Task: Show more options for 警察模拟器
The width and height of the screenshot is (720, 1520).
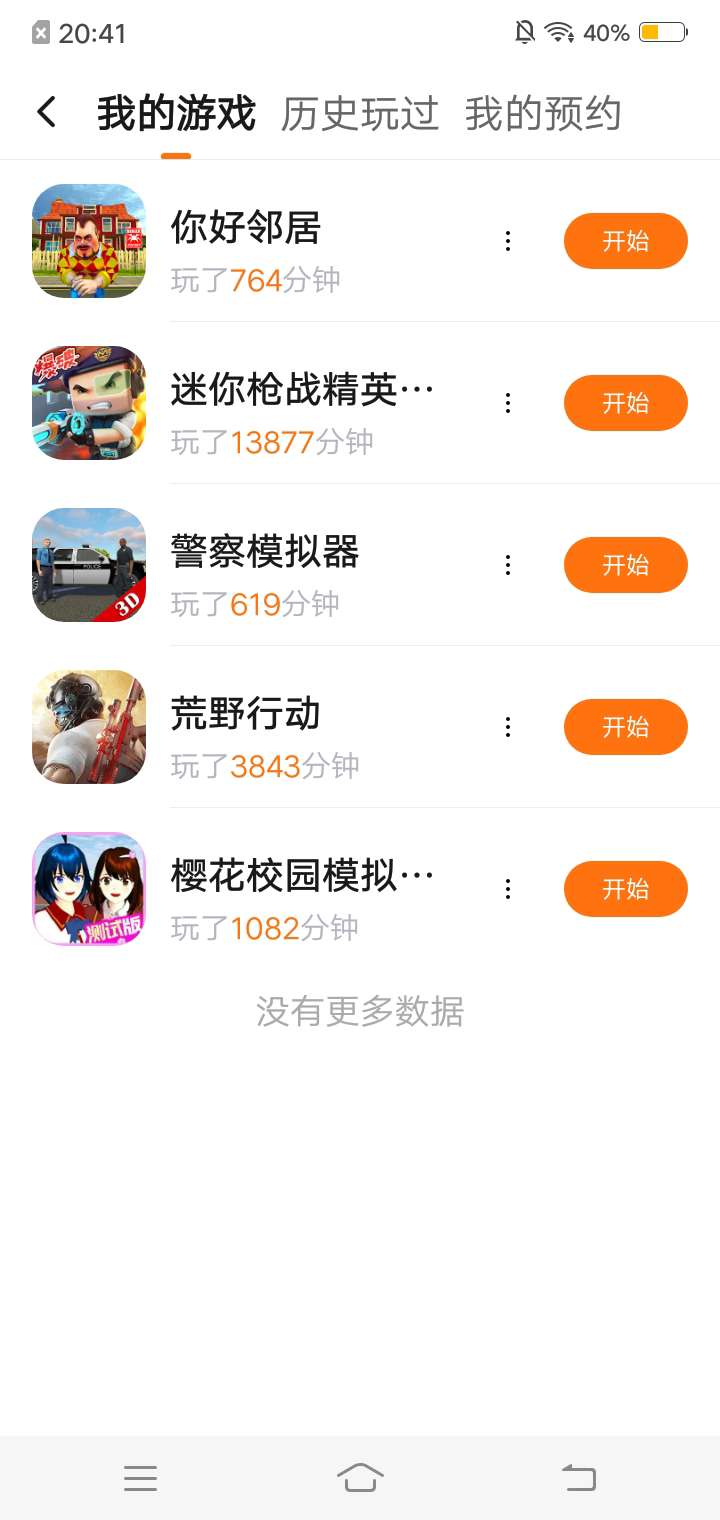Action: click(508, 565)
